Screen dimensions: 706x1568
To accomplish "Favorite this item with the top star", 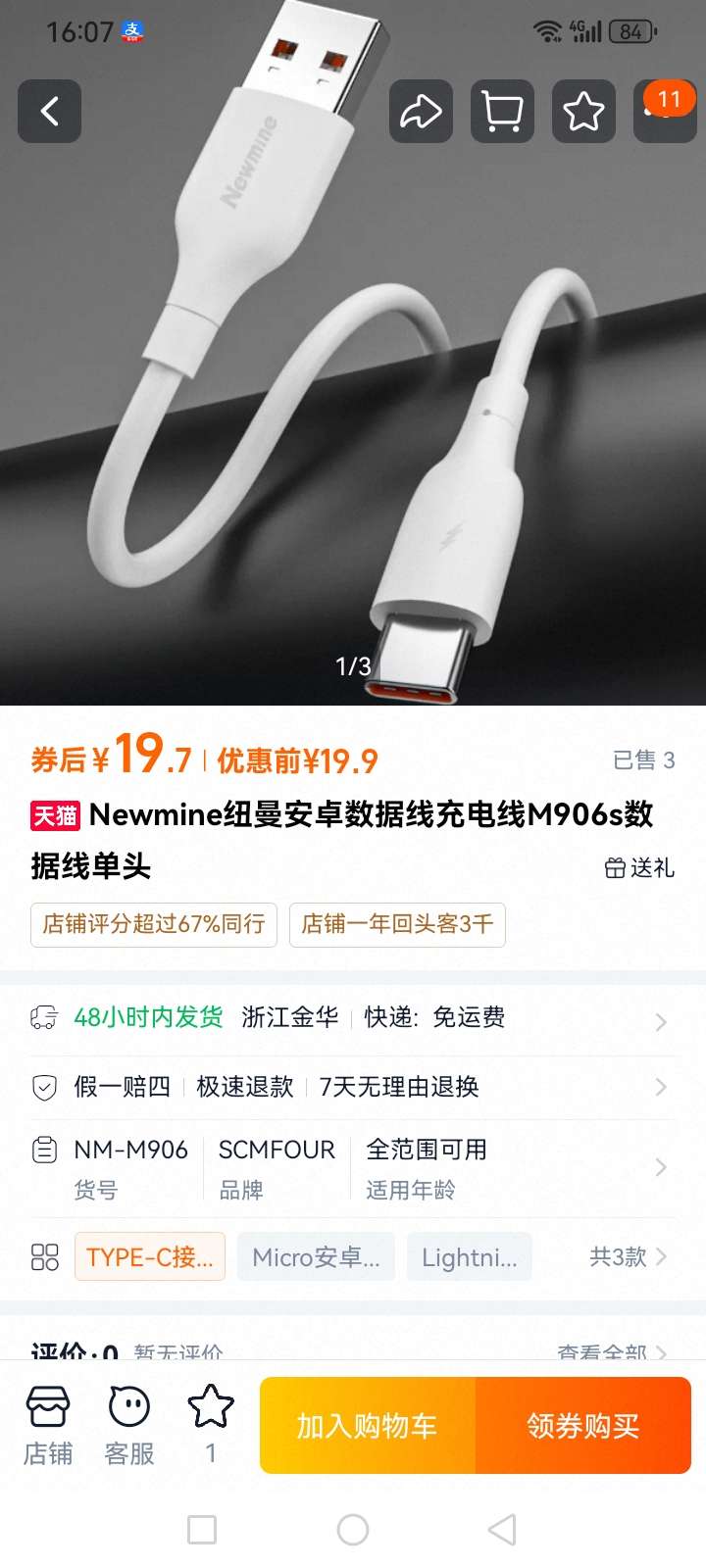I will pos(583,111).
